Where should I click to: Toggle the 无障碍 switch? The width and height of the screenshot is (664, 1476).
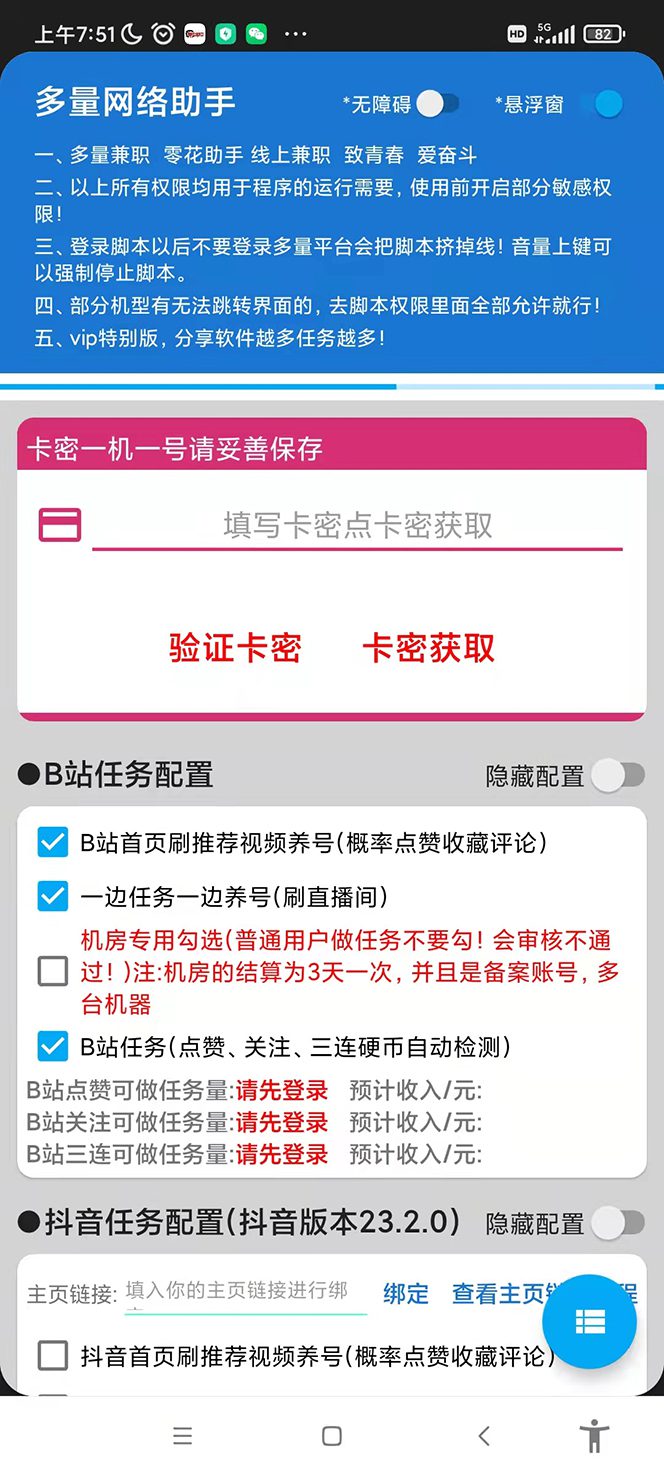coord(437,103)
